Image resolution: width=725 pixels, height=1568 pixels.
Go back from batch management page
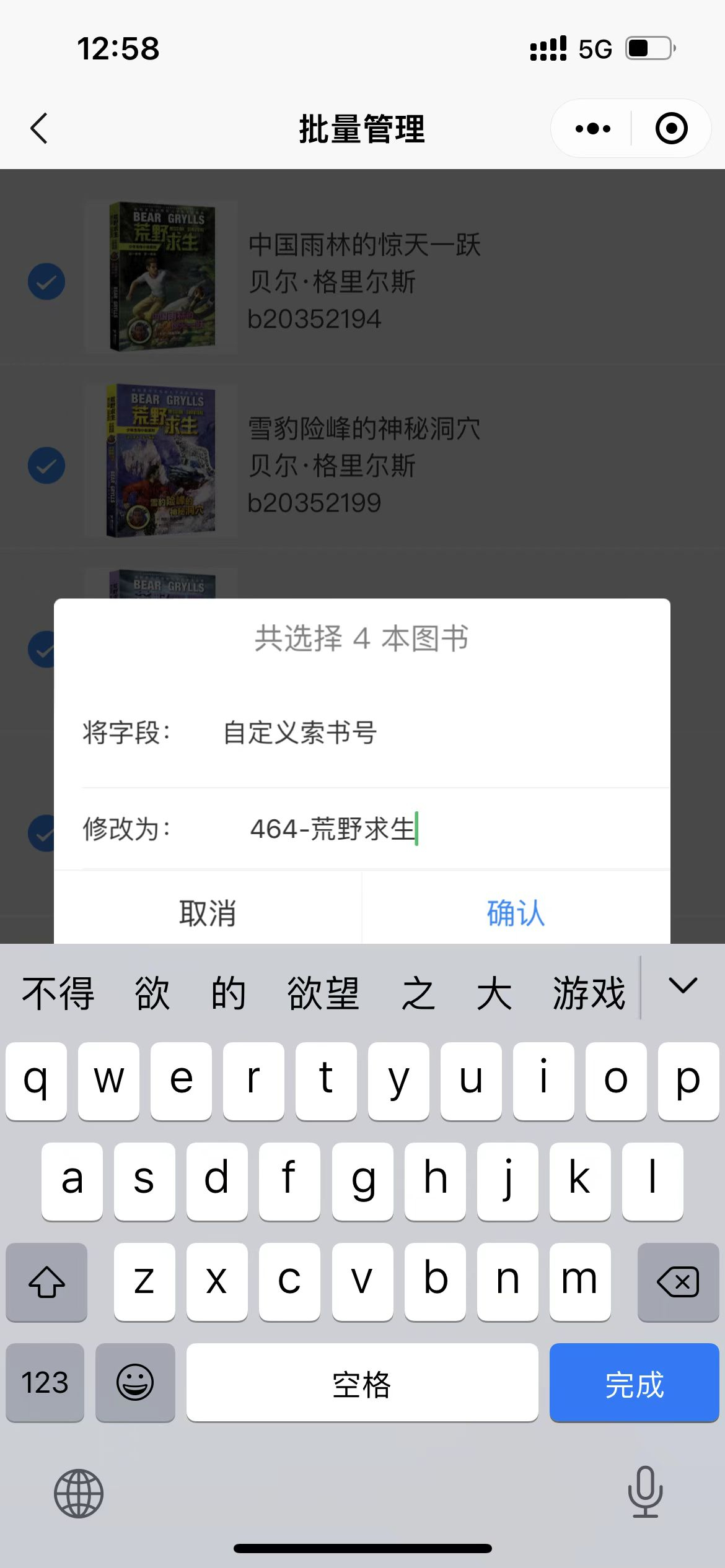(39, 129)
